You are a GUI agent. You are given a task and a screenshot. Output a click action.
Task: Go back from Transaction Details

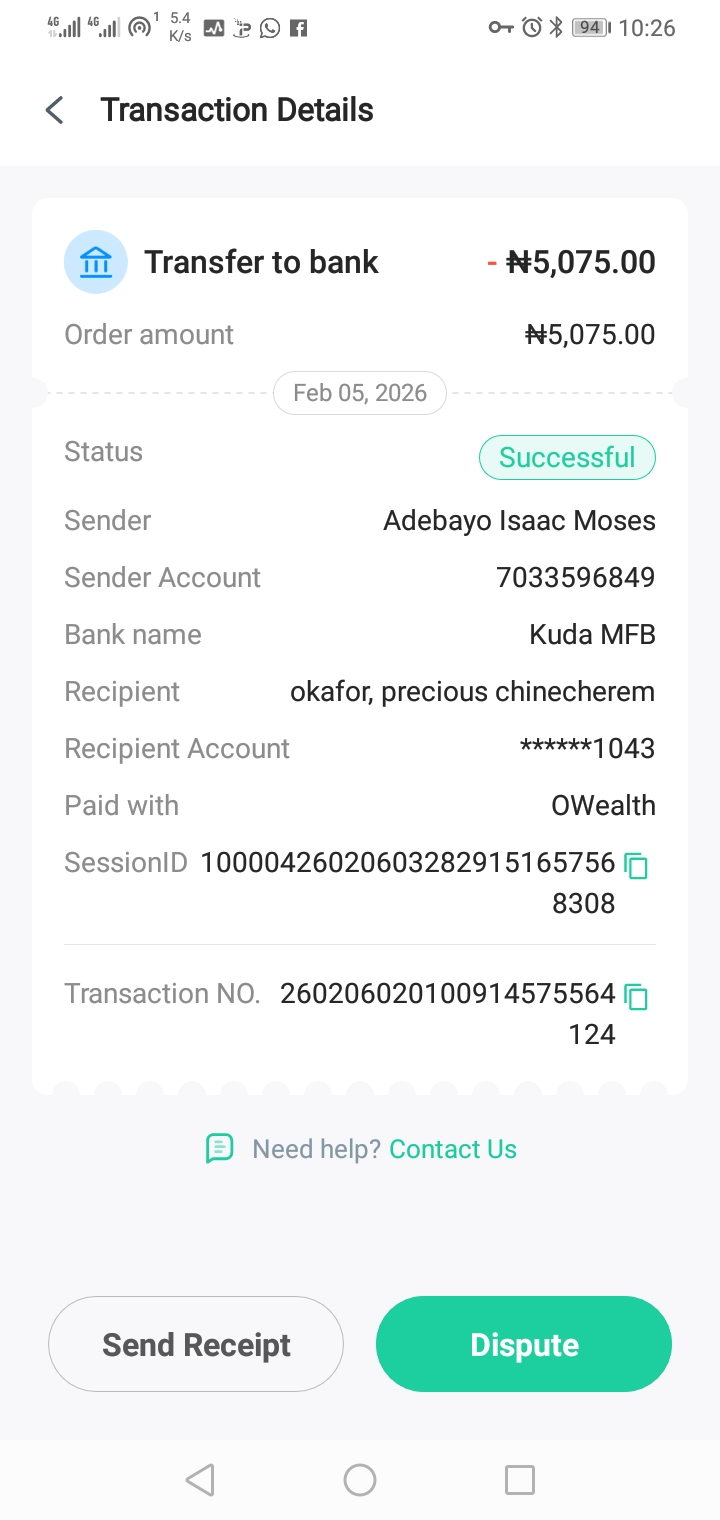pos(55,110)
